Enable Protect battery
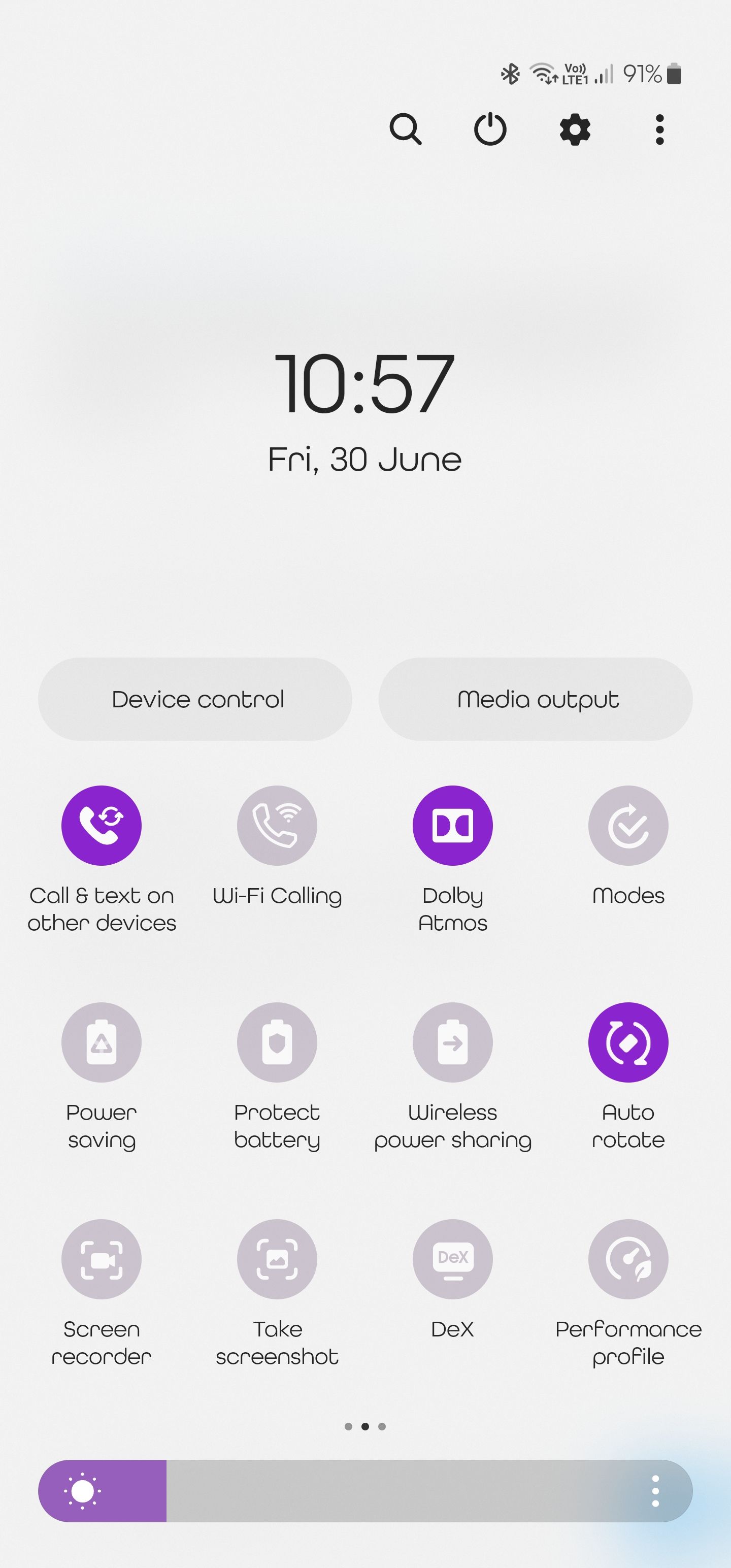 pos(277,1042)
